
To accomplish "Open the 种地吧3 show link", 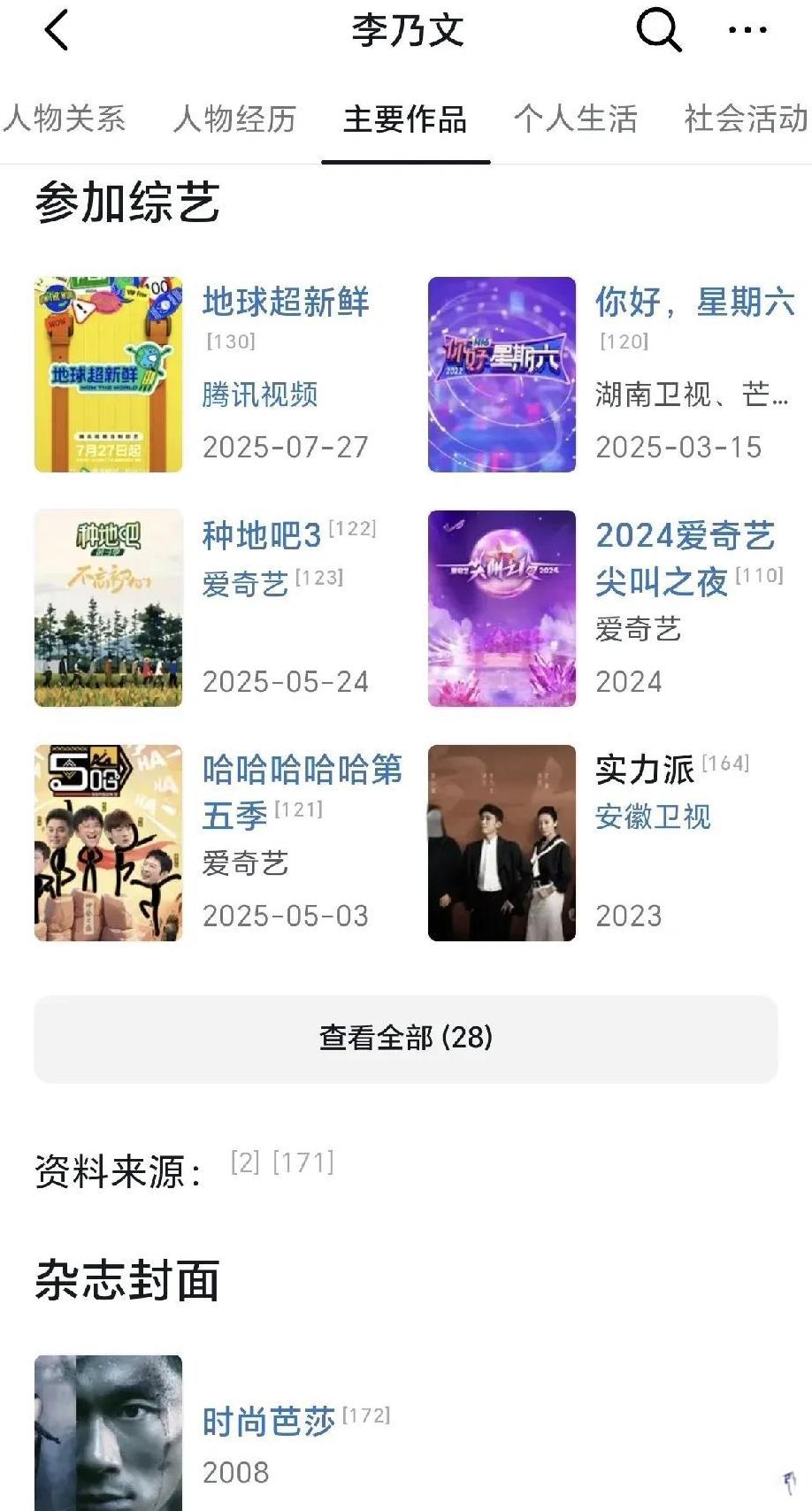I will tap(262, 535).
